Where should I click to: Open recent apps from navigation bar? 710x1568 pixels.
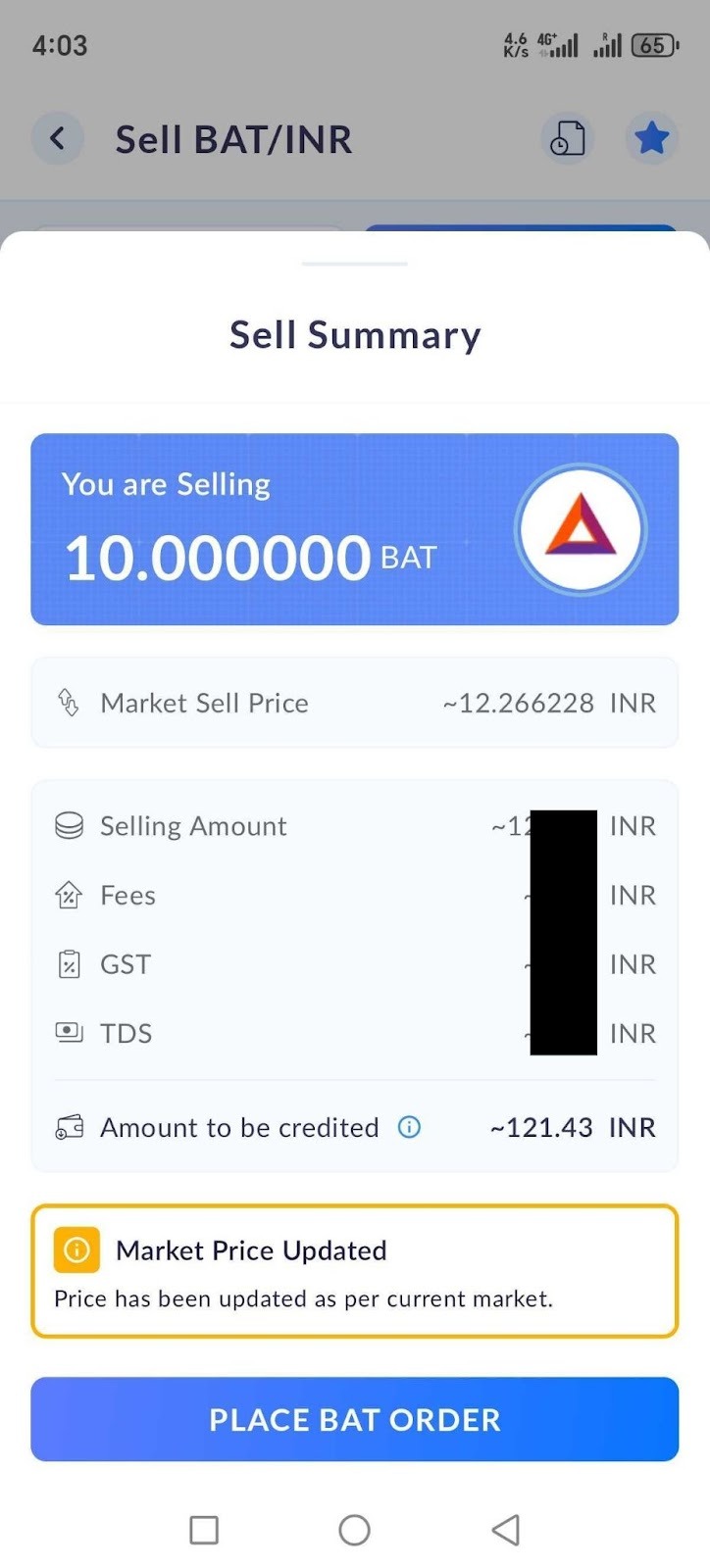pos(204,1530)
